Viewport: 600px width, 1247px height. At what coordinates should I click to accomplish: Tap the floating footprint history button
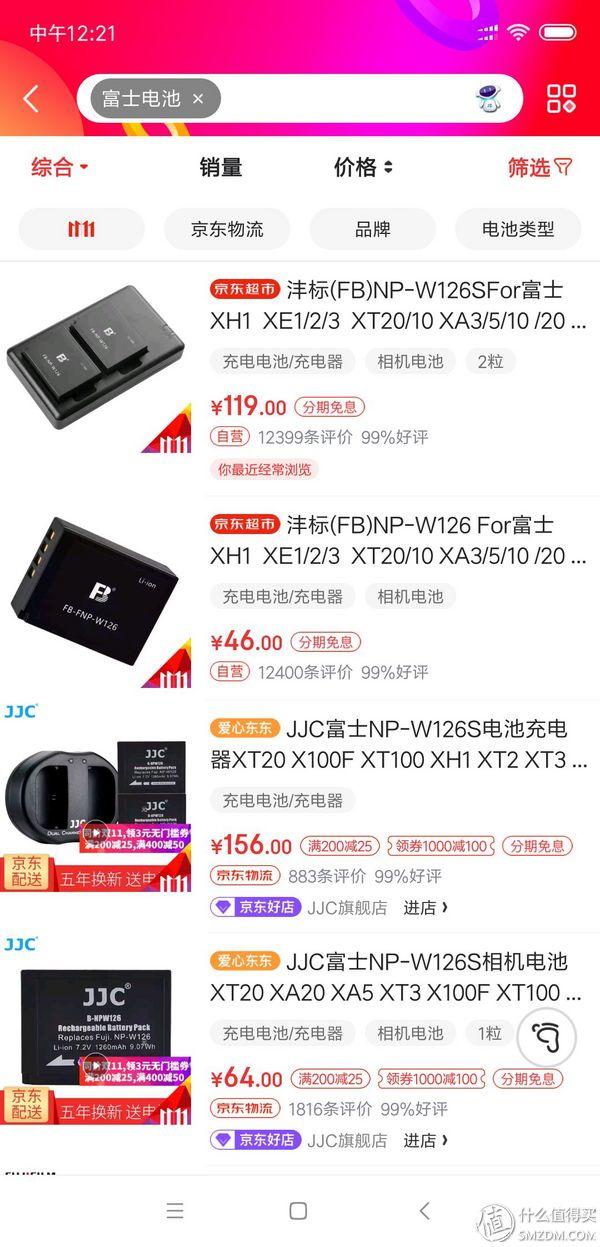tap(547, 1037)
